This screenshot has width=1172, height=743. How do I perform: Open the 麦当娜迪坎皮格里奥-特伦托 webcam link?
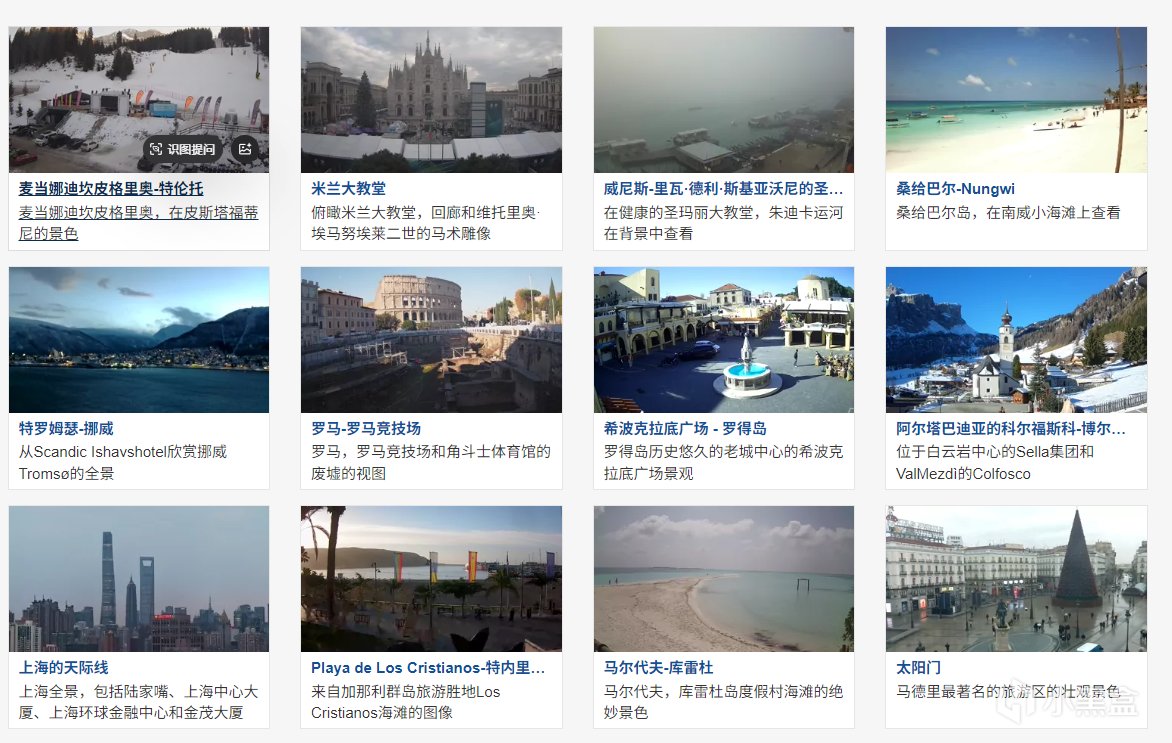(111, 188)
